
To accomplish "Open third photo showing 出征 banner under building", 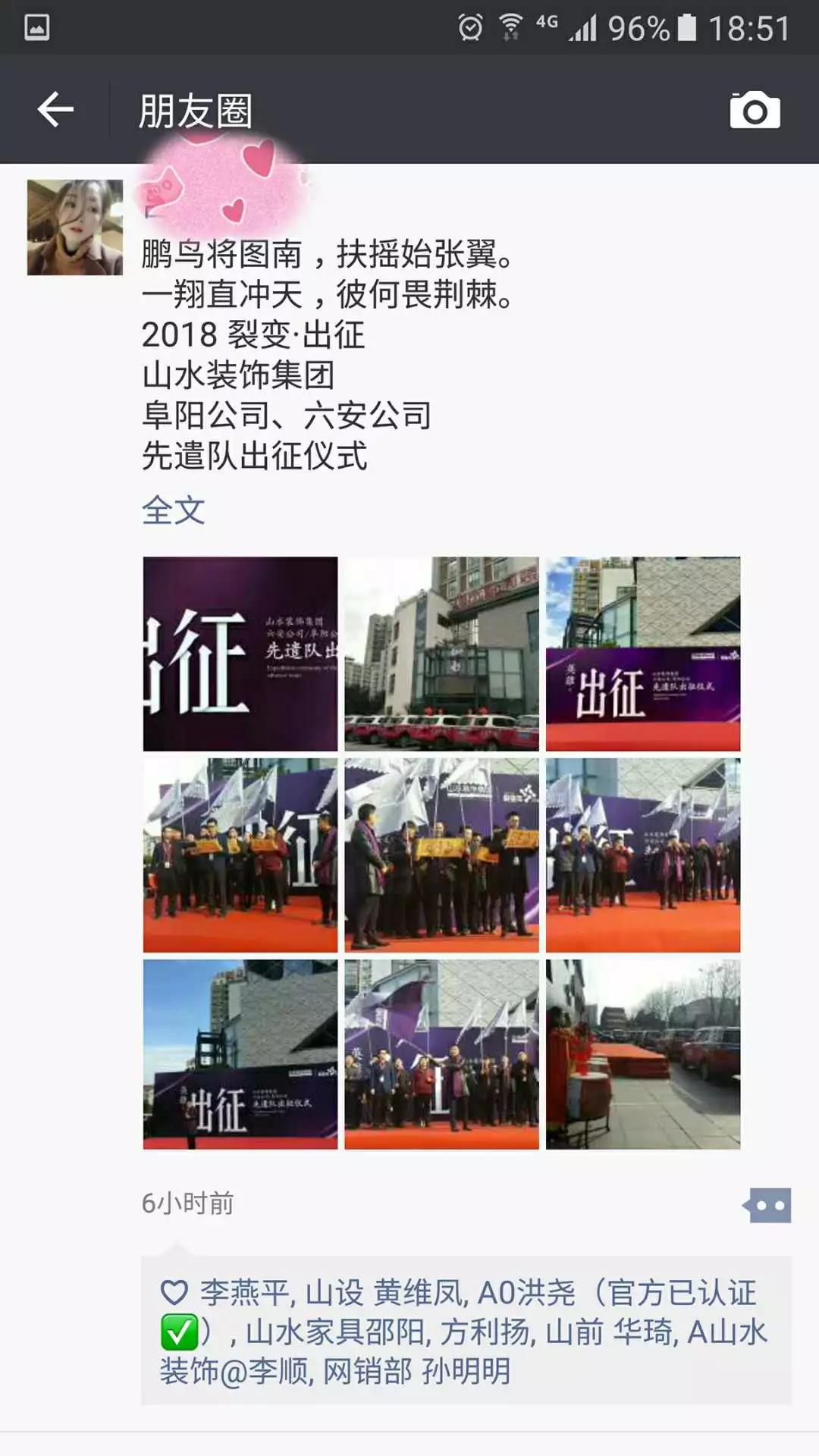I will coord(643,654).
